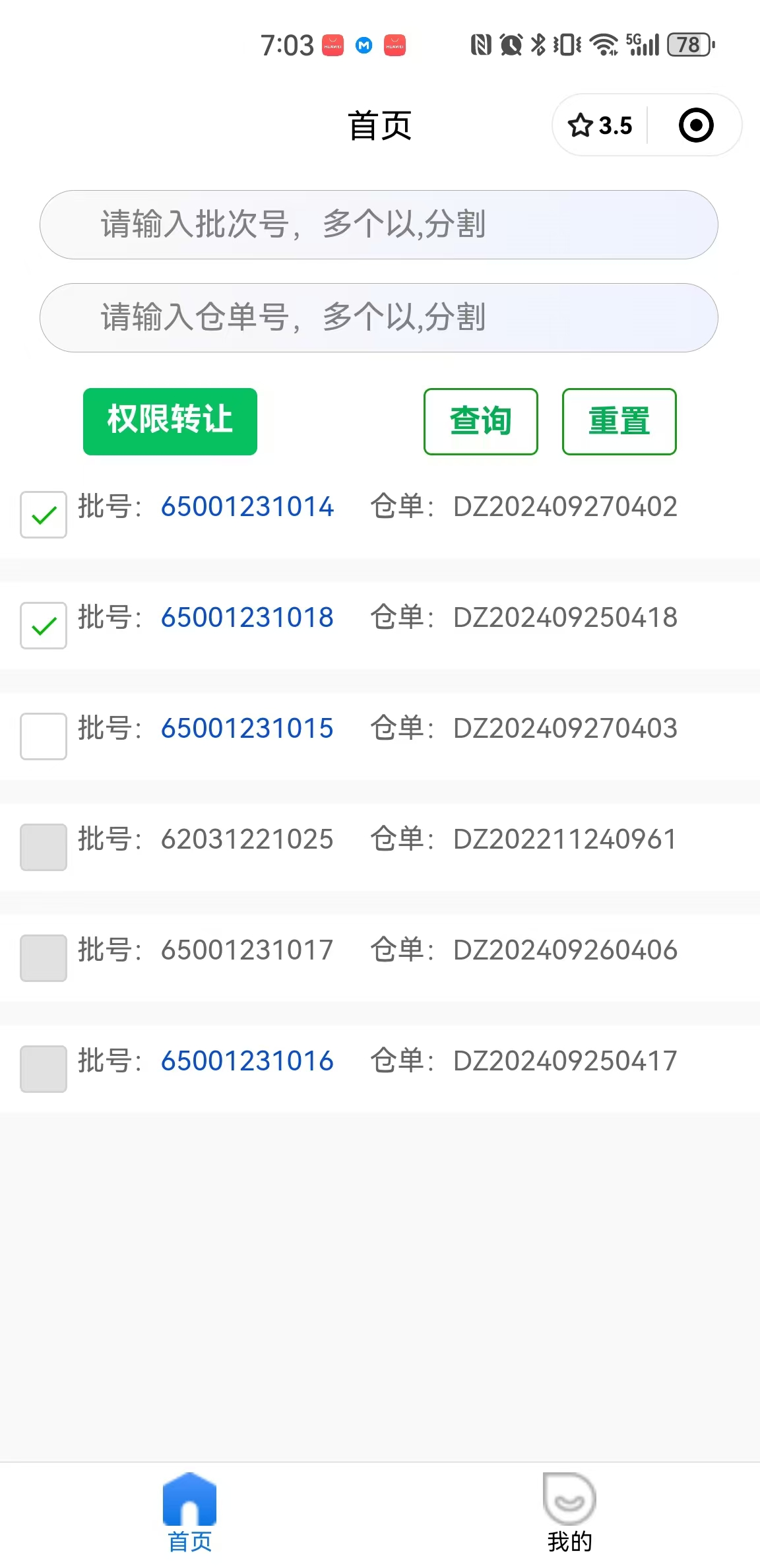Uncheck the checkbox for batch 65001231018
Viewport: 760px width, 1568px height.
44,626
